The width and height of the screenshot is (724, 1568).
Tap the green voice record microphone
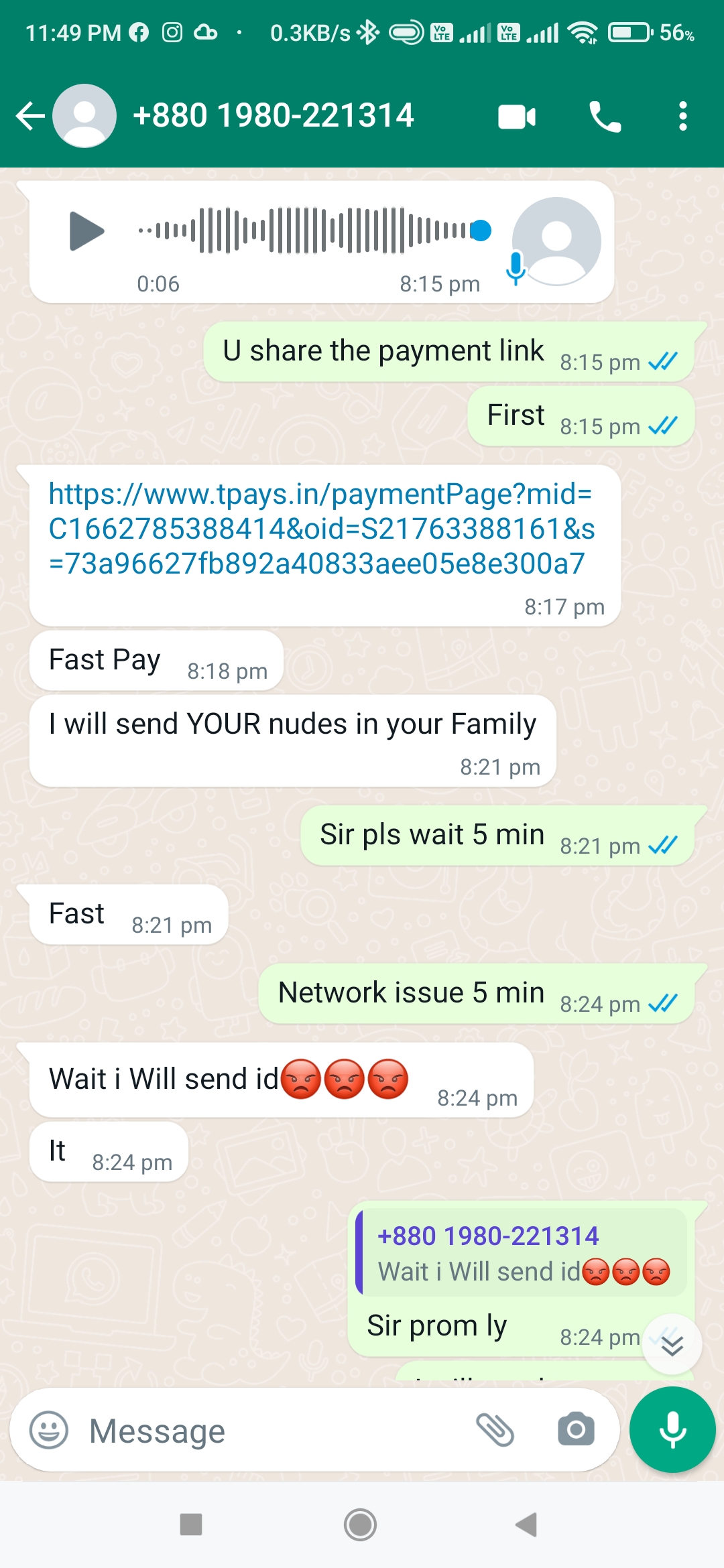coord(672,1430)
